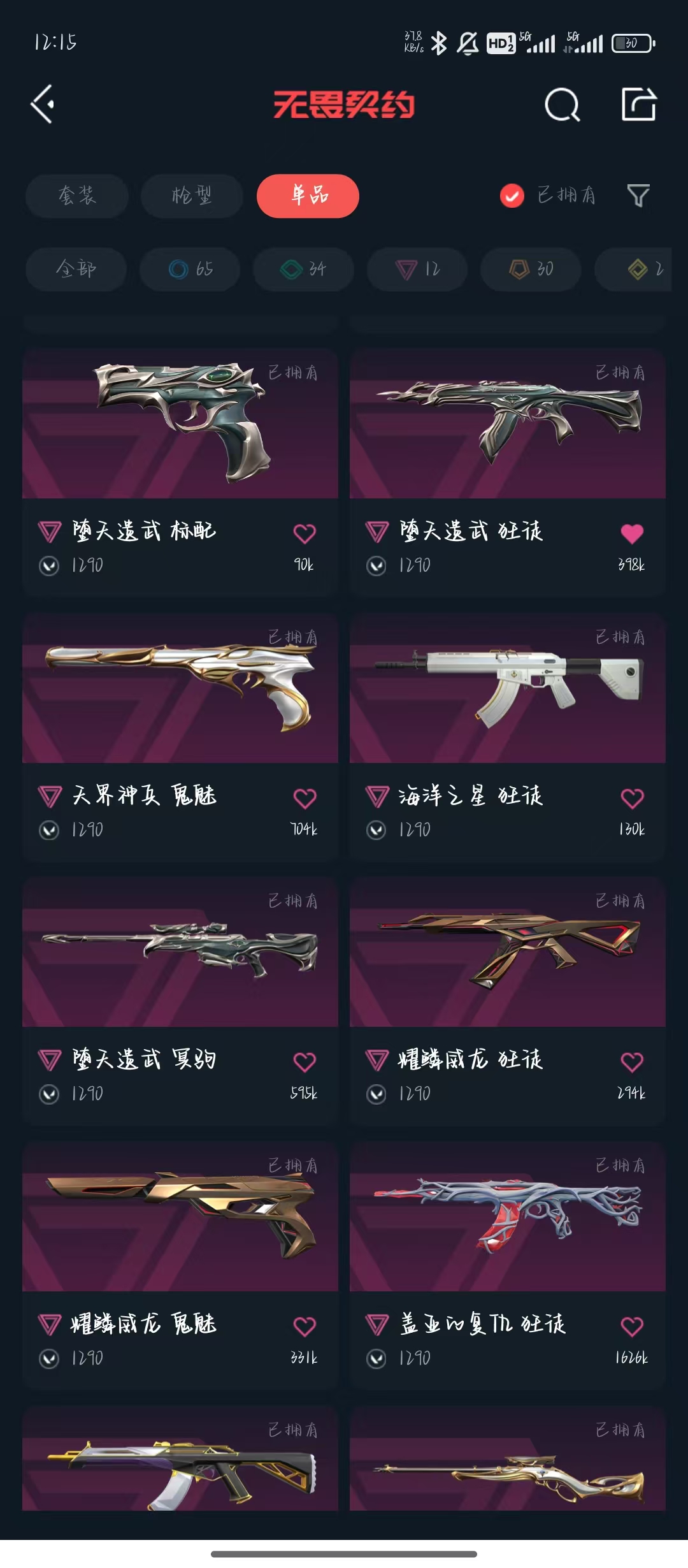Viewport: 688px width, 1568px height.
Task: Like the 盖亚的复仇 狂徒 skin
Action: click(632, 1326)
